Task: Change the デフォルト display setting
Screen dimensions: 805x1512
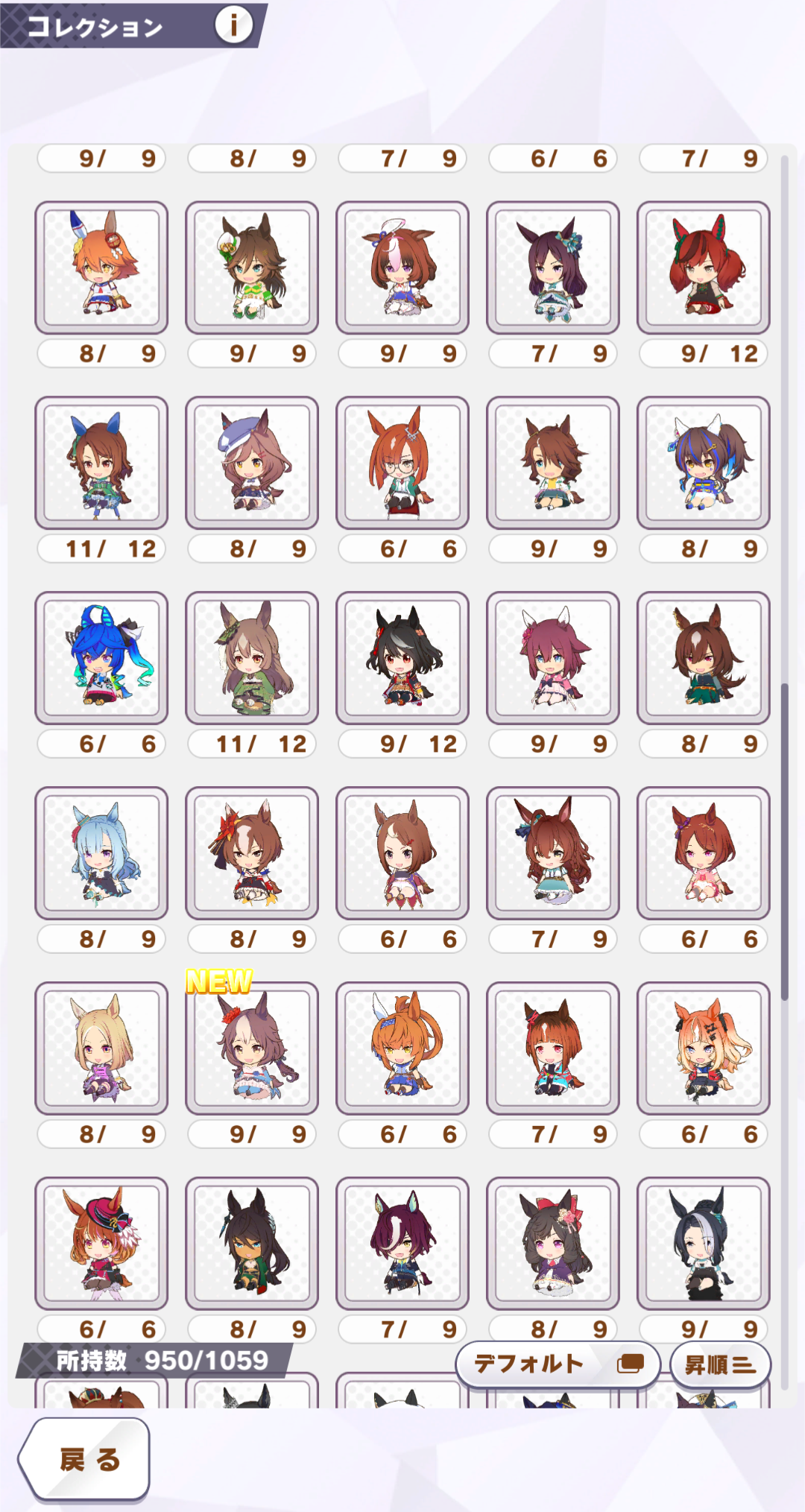Action: (x=558, y=1364)
